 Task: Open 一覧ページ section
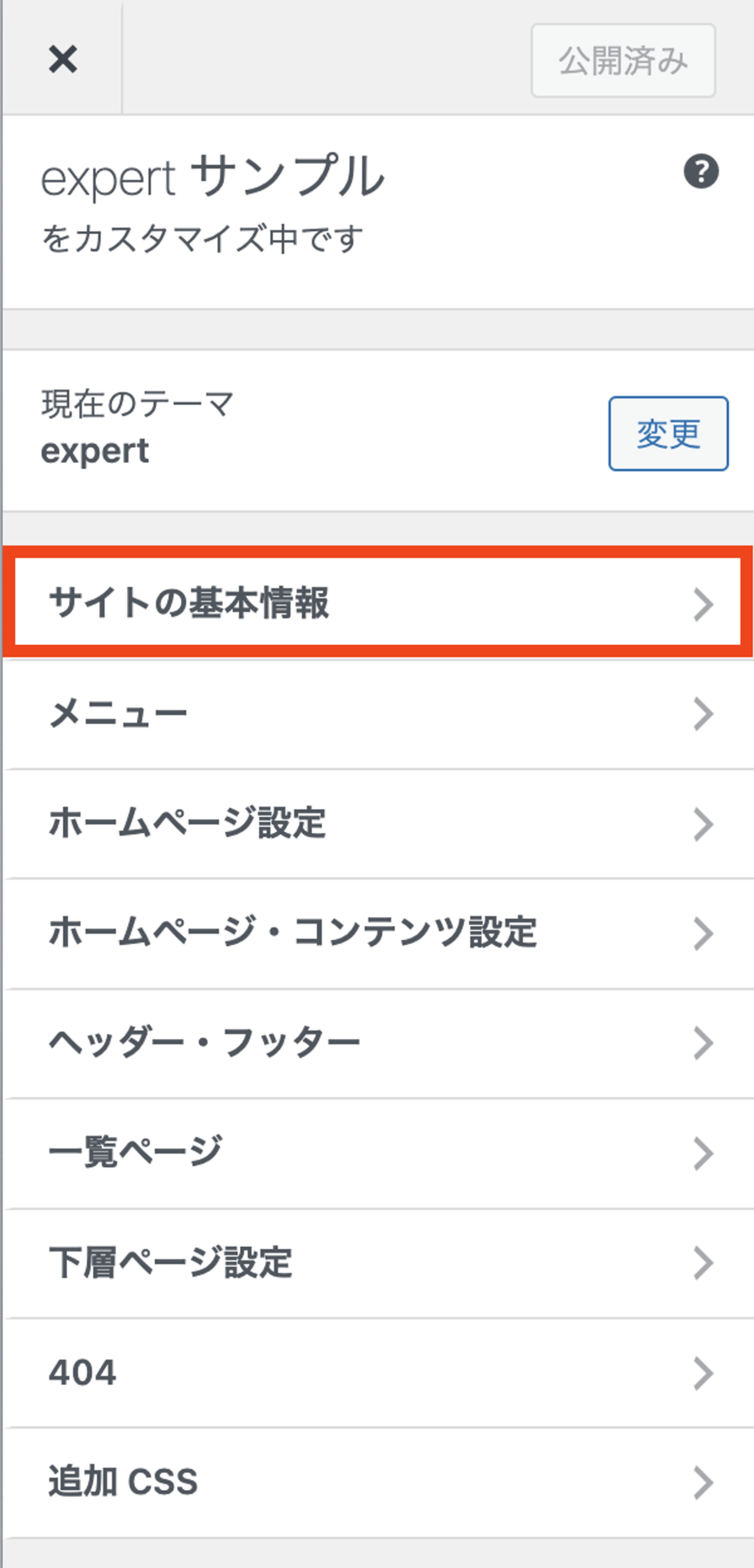pos(378,1153)
